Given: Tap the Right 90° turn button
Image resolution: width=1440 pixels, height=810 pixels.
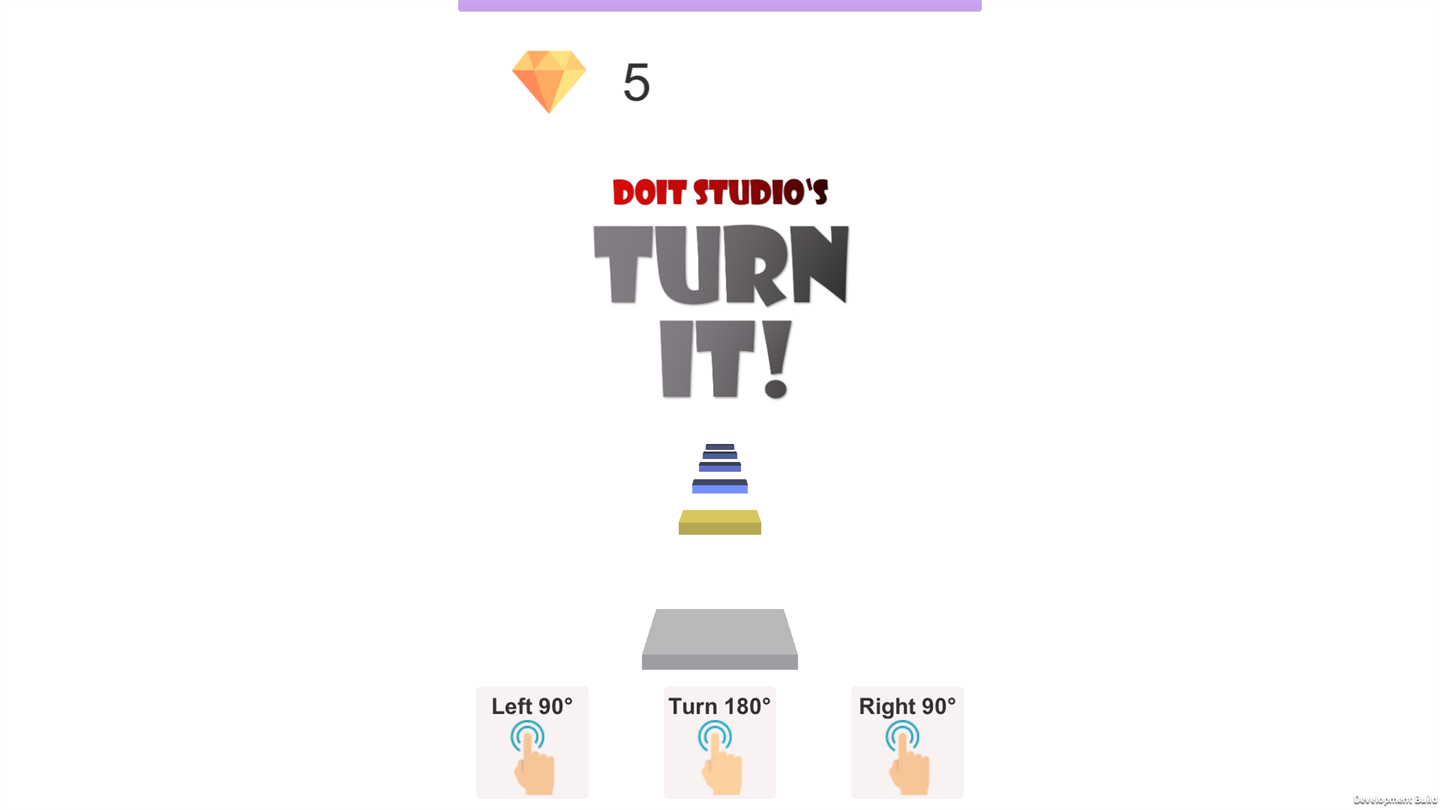Looking at the screenshot, I should point(907,742).
